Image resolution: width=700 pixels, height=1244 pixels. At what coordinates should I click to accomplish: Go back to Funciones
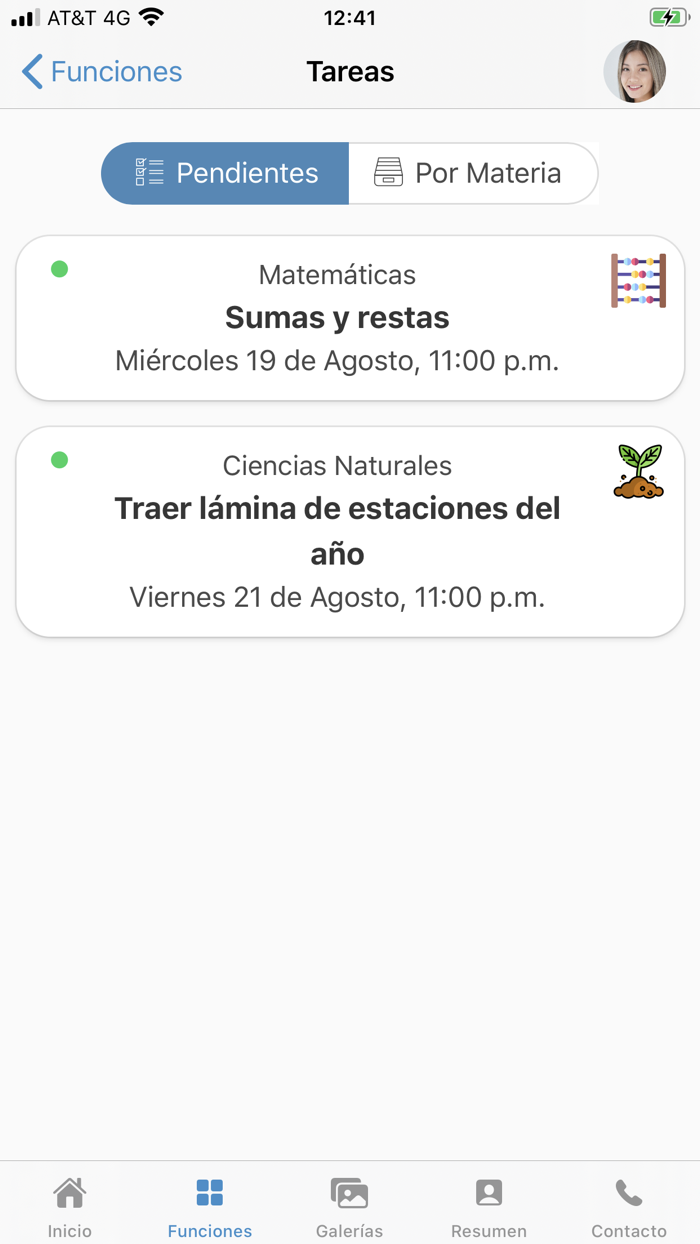coord(102,72)
